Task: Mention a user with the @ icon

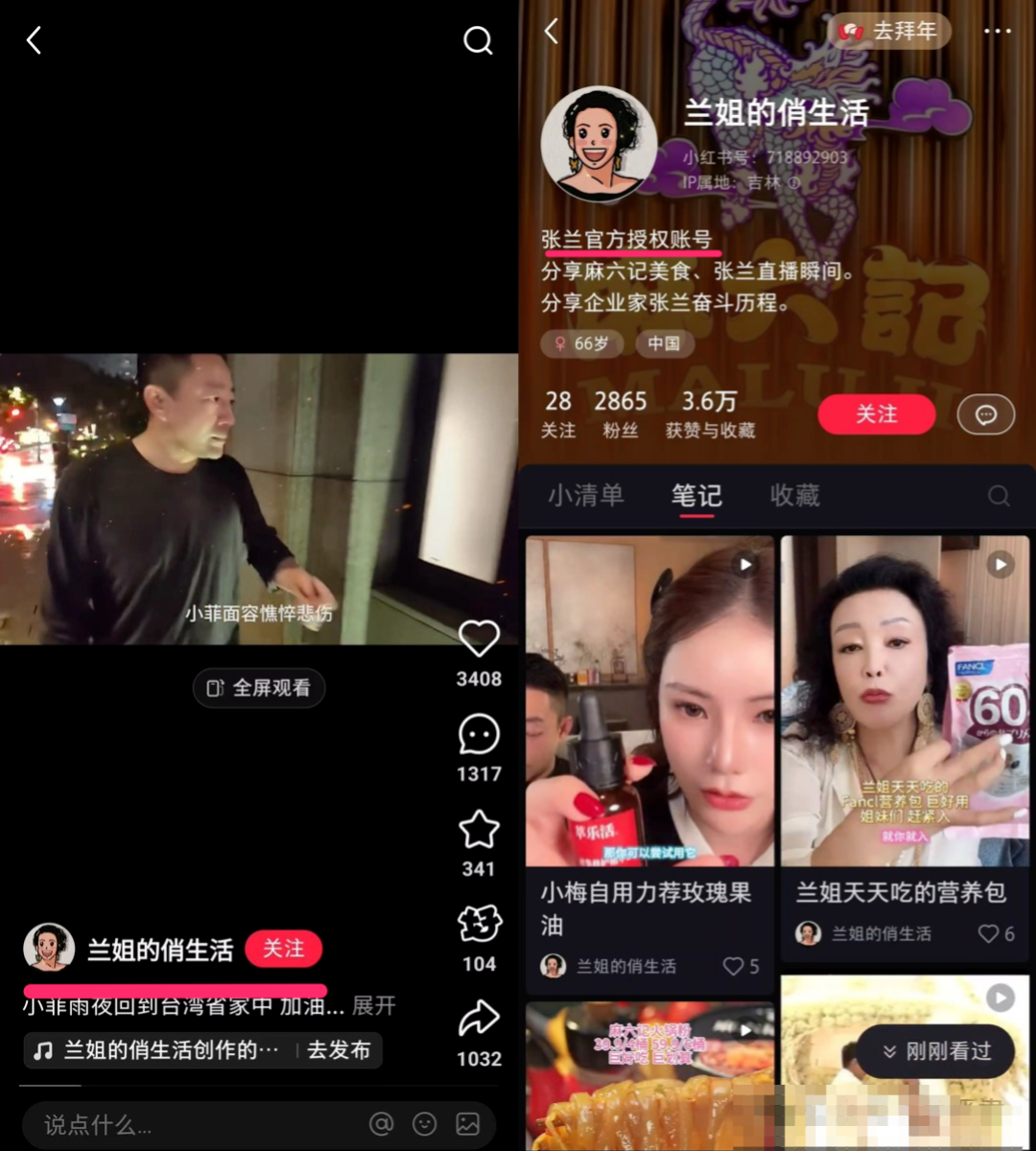Action: tap(381, 1124)
